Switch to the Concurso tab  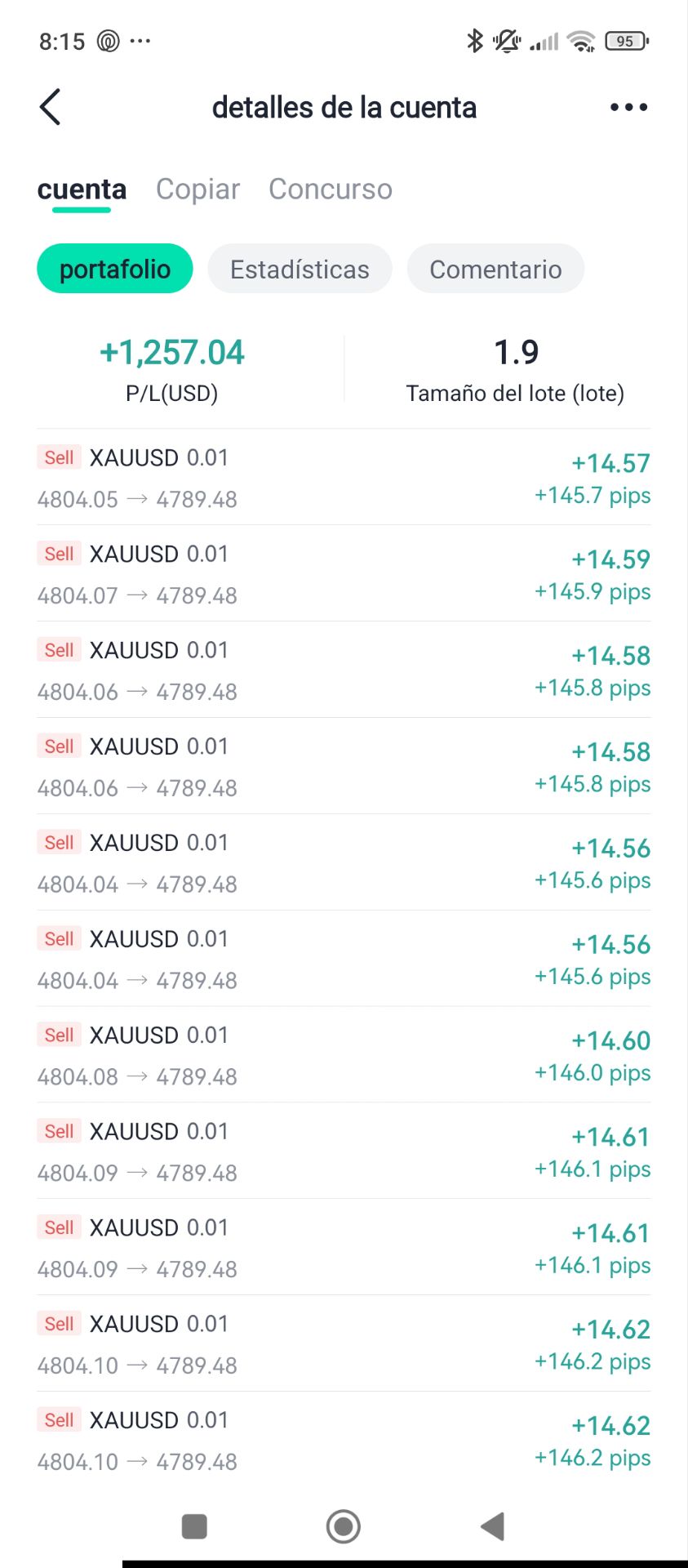click(330, 189)
